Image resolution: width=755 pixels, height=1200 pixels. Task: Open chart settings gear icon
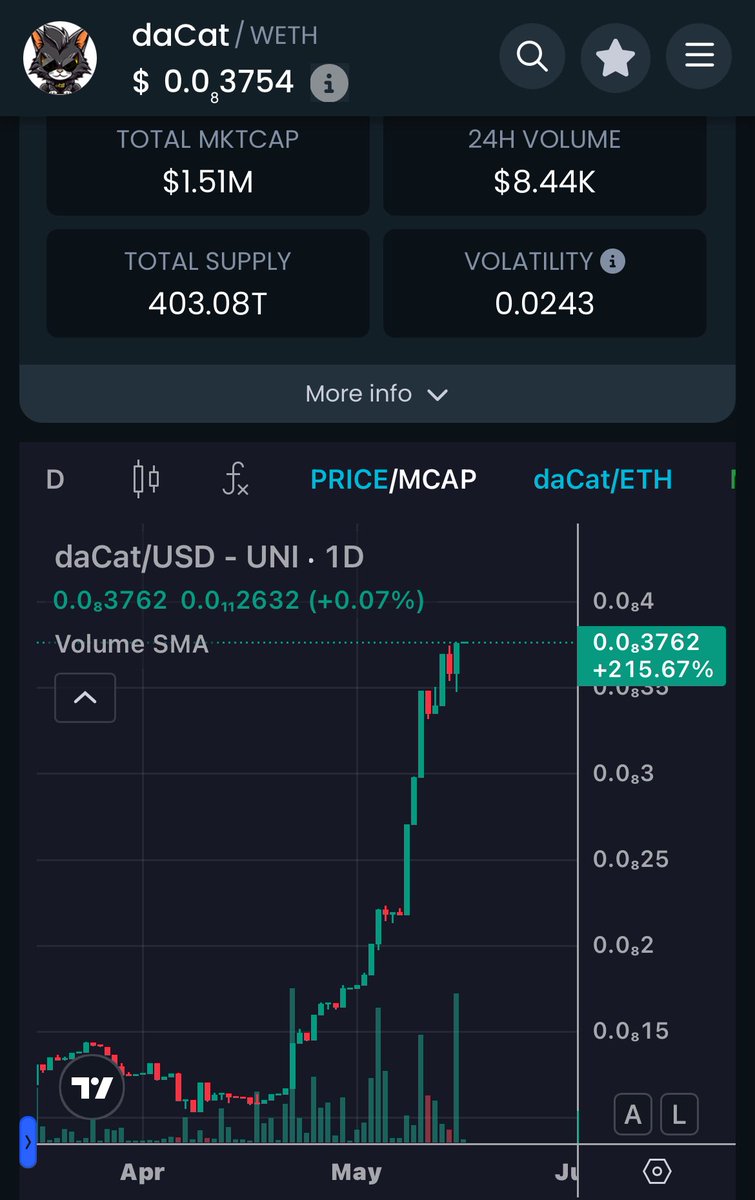[657, 1171]
